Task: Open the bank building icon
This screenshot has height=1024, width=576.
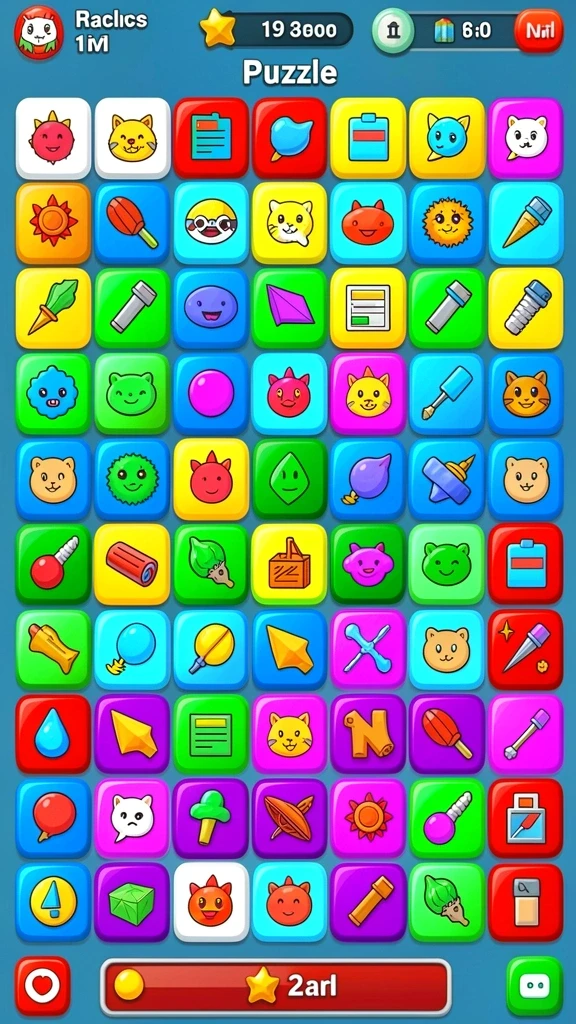Action: [393, 31]
